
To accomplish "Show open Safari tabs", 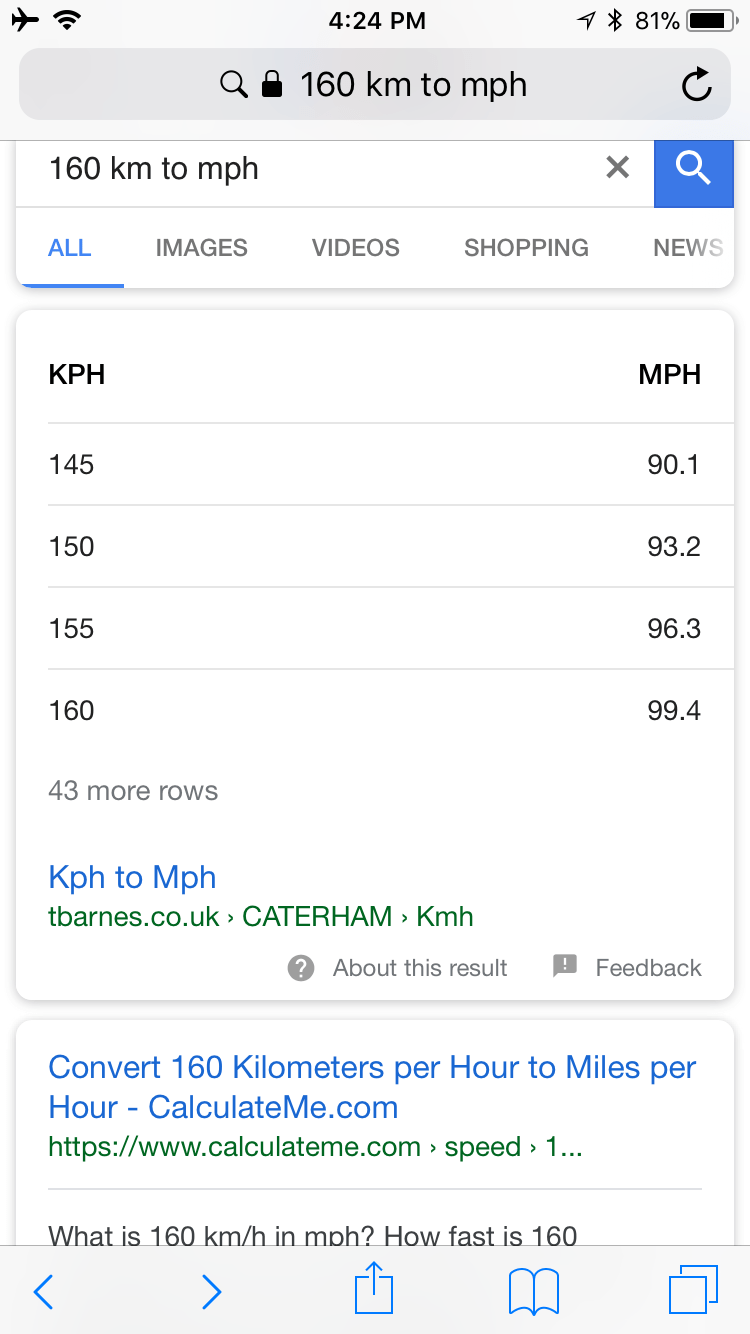I will (x=692, y=1290).
